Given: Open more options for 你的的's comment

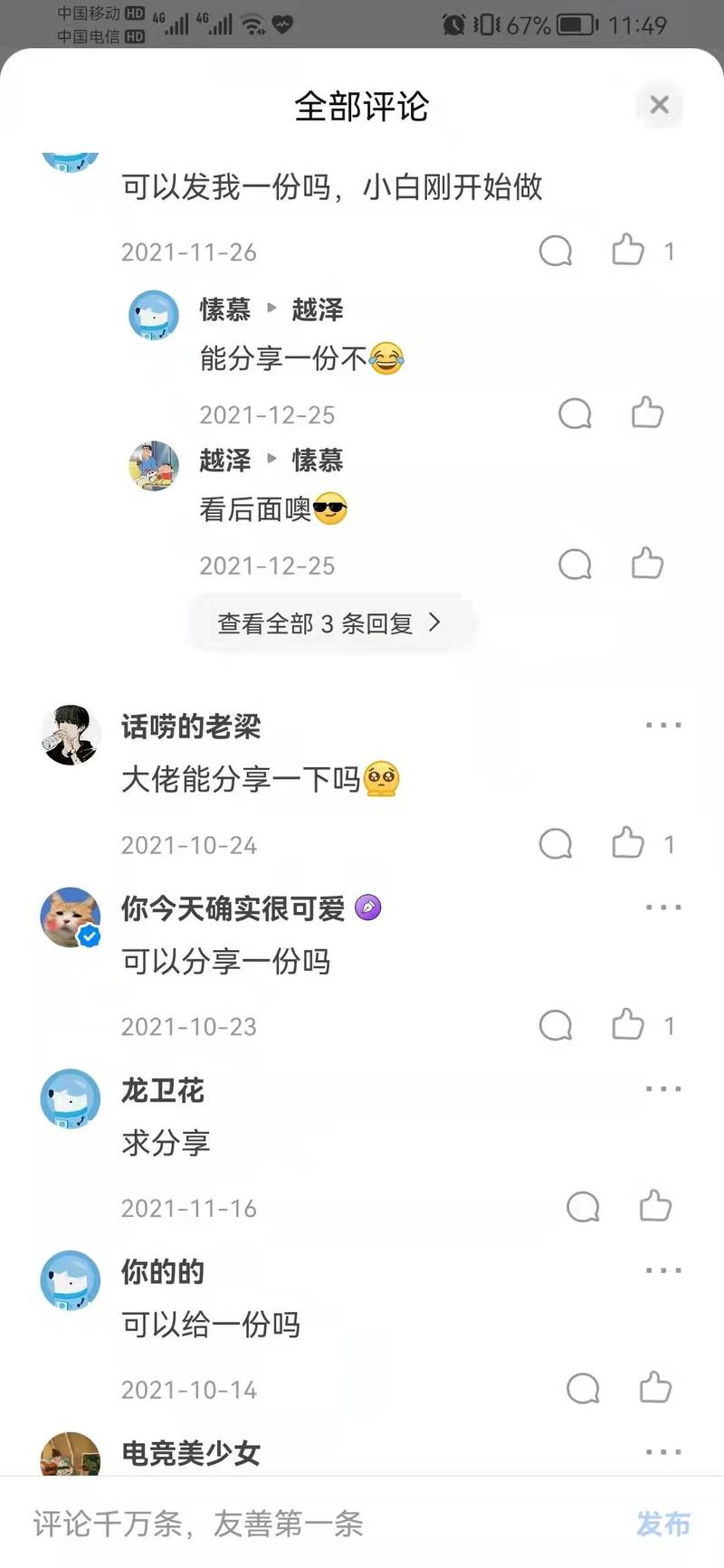Looking at the screenshot, I should [663, 1269].
